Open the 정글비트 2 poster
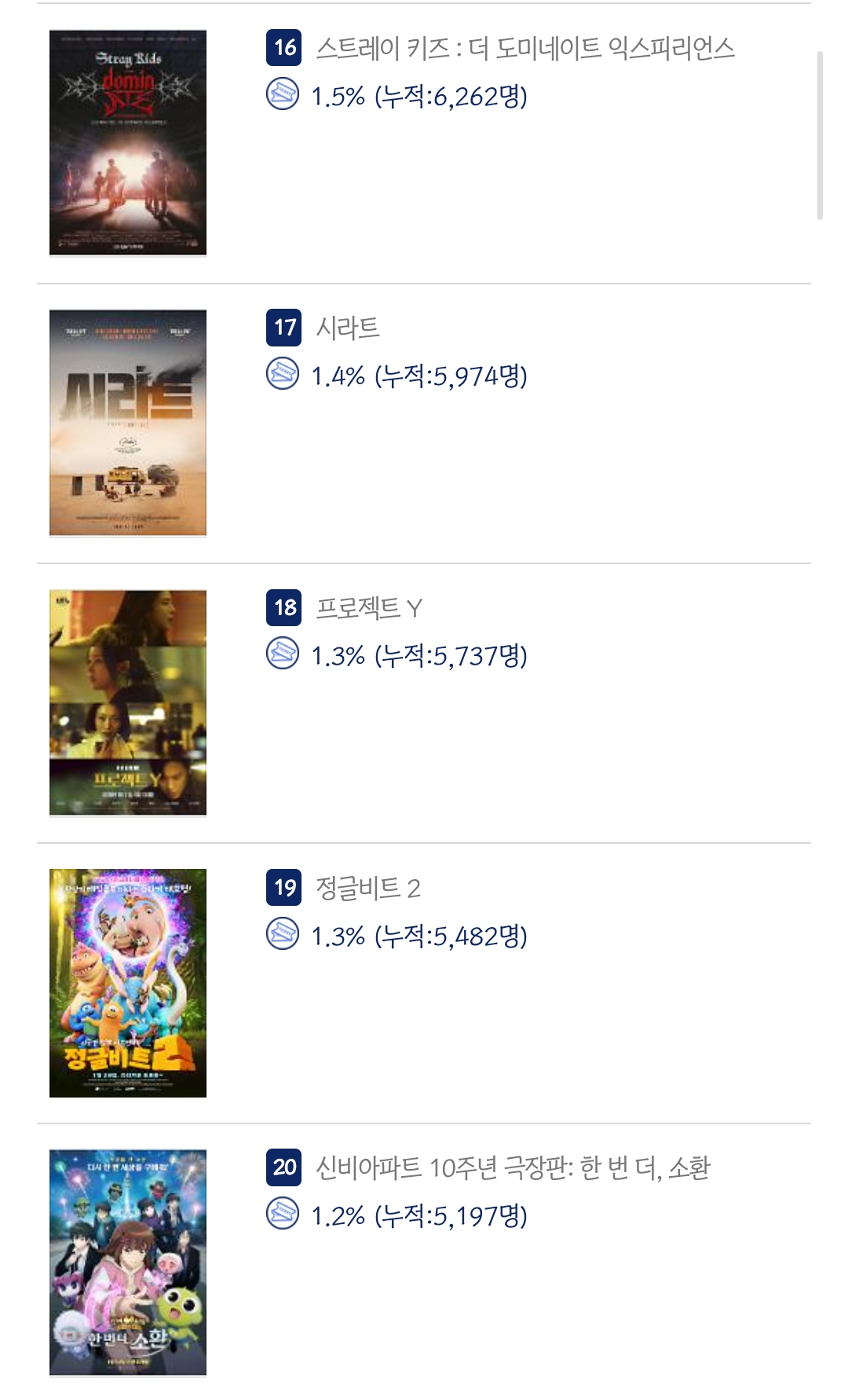Image resolution: width=848 pixels, height=1400 pixels. 128,983
